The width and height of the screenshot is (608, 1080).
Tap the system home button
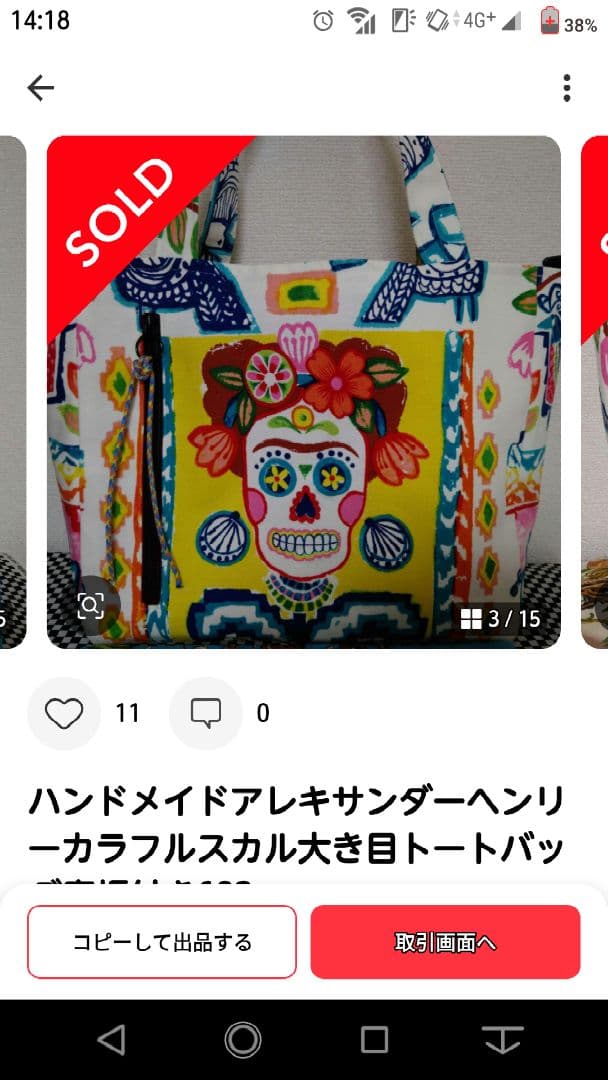[x=243, y=1040]
